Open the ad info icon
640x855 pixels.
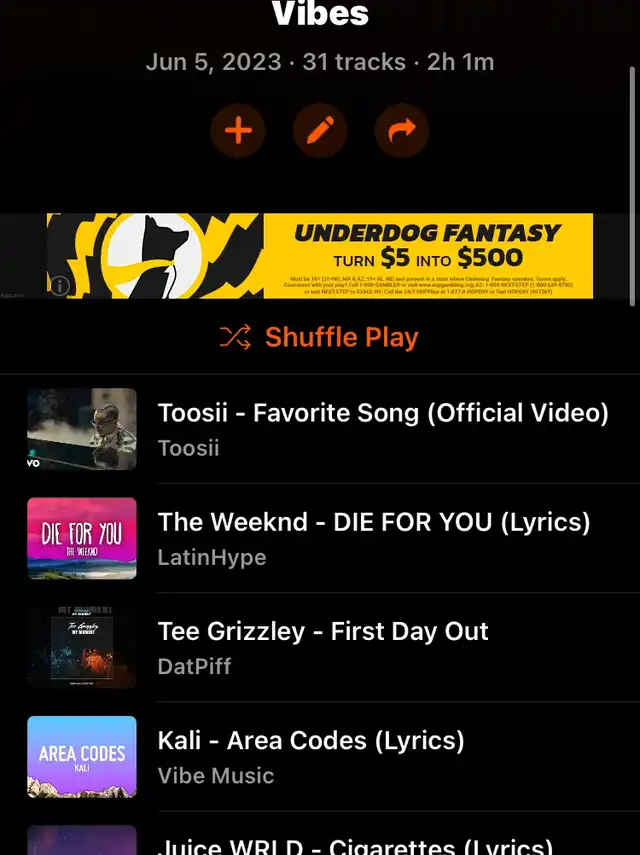click(x=60, y=286)
